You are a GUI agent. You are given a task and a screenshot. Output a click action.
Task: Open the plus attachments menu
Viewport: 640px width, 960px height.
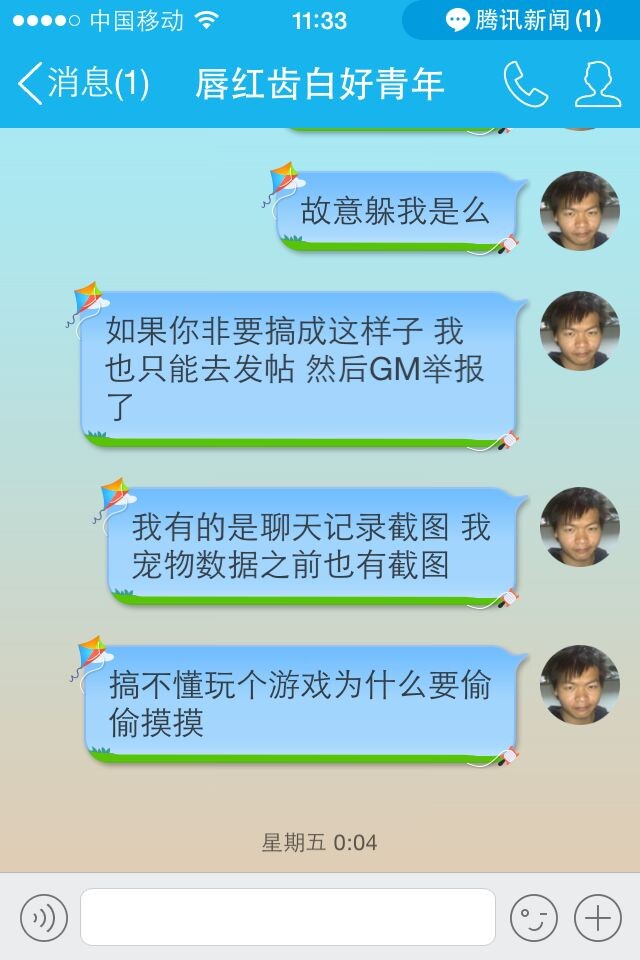598,917
